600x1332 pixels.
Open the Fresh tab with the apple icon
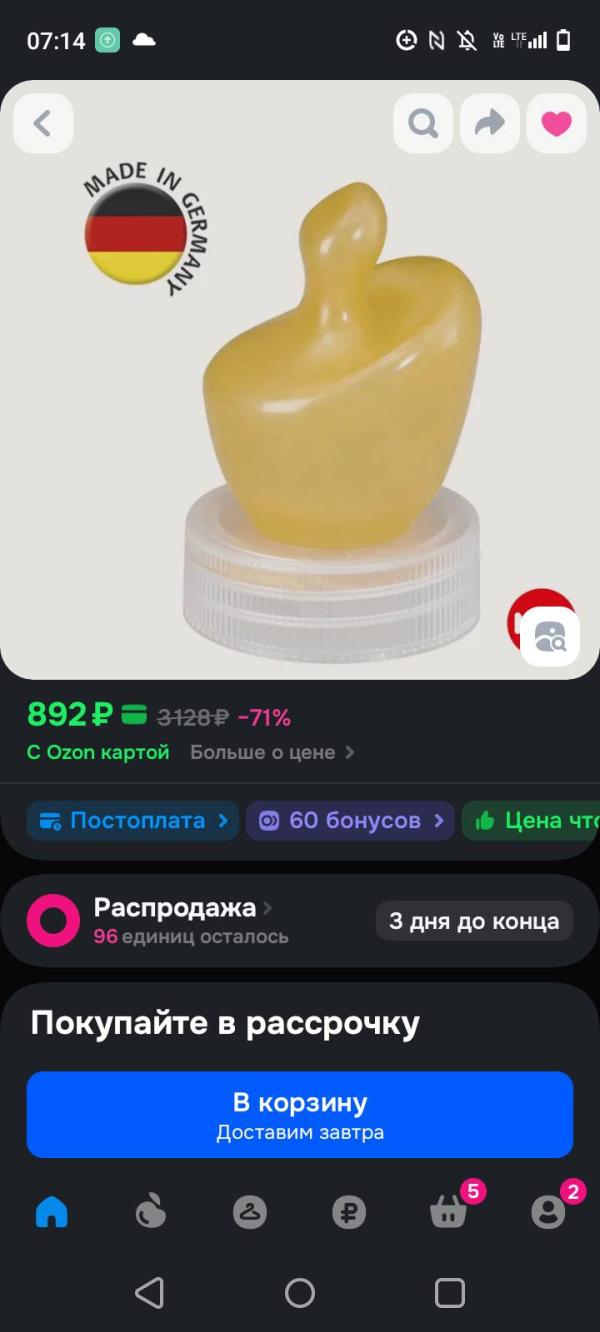[x=150, y=1212]
